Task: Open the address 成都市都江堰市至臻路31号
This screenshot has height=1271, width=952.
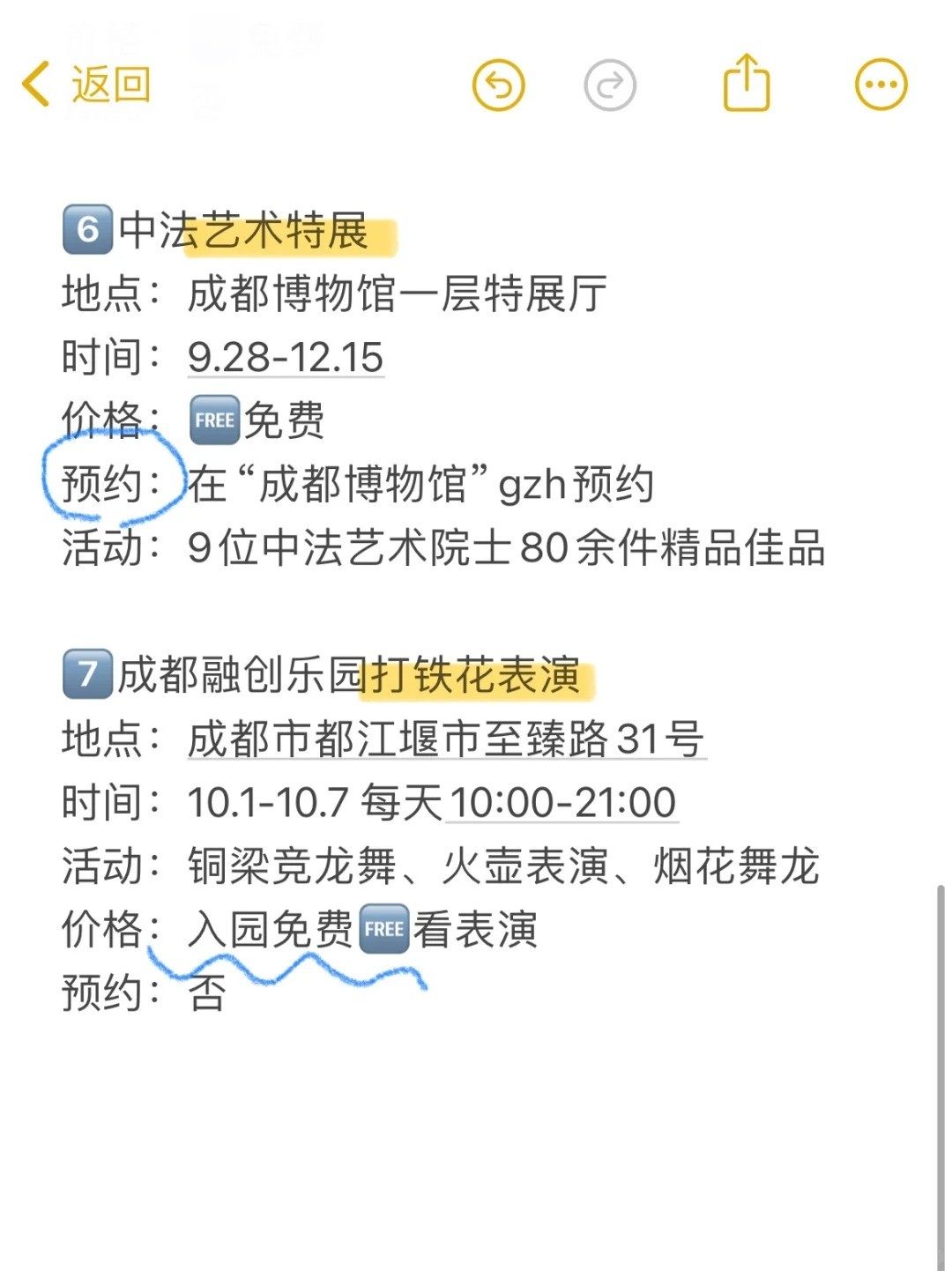Action: click(446, 739)
